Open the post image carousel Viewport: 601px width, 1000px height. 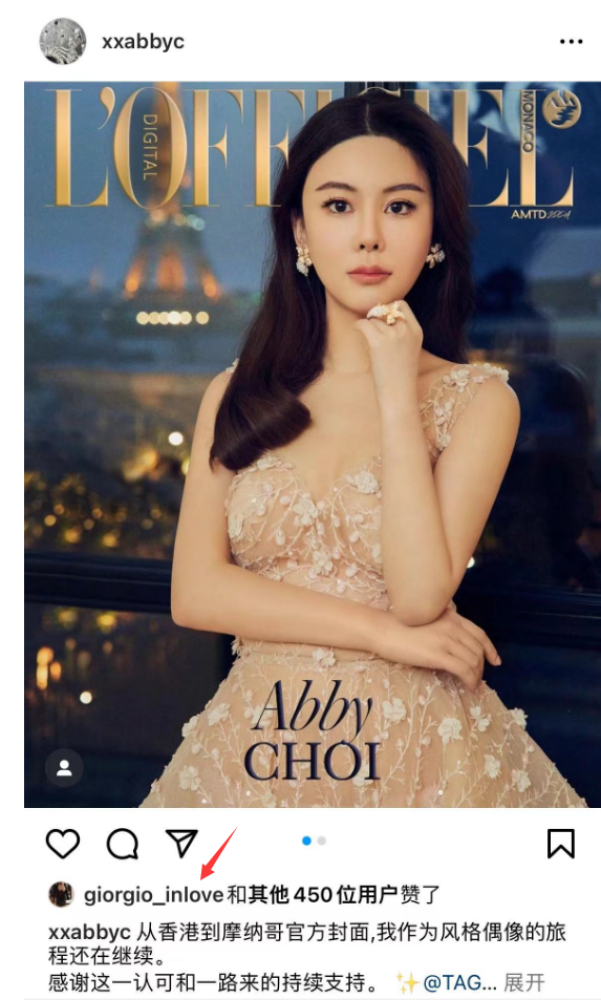click(x=305, y=445)
